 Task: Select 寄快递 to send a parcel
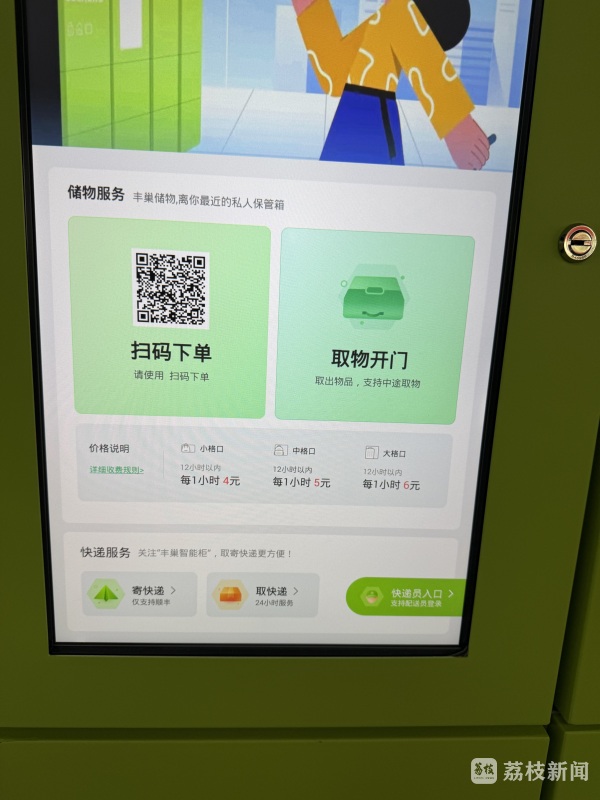tap(138, 595)
